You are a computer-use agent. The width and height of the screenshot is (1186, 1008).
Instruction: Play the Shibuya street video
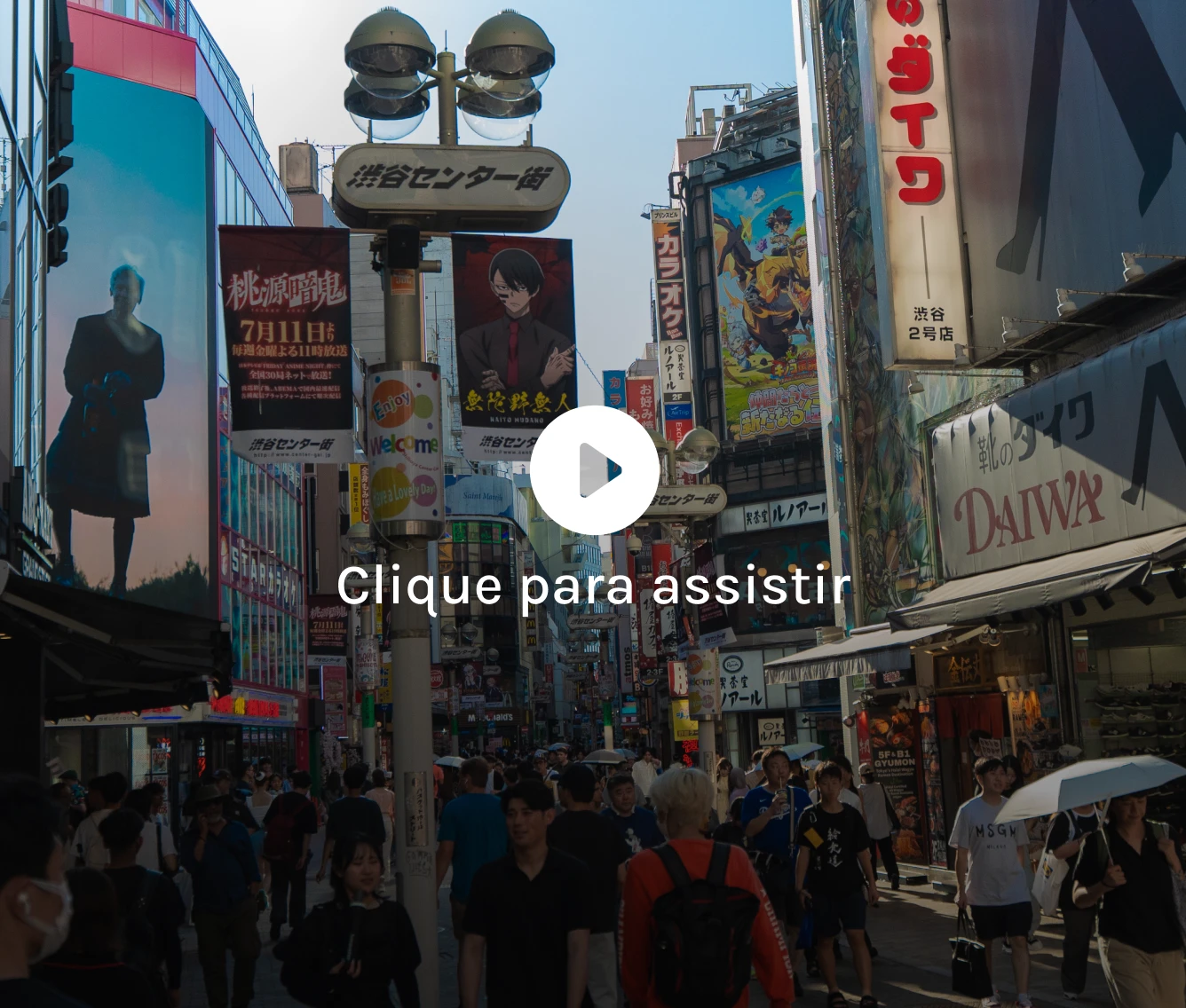click(x=595, y=470)
